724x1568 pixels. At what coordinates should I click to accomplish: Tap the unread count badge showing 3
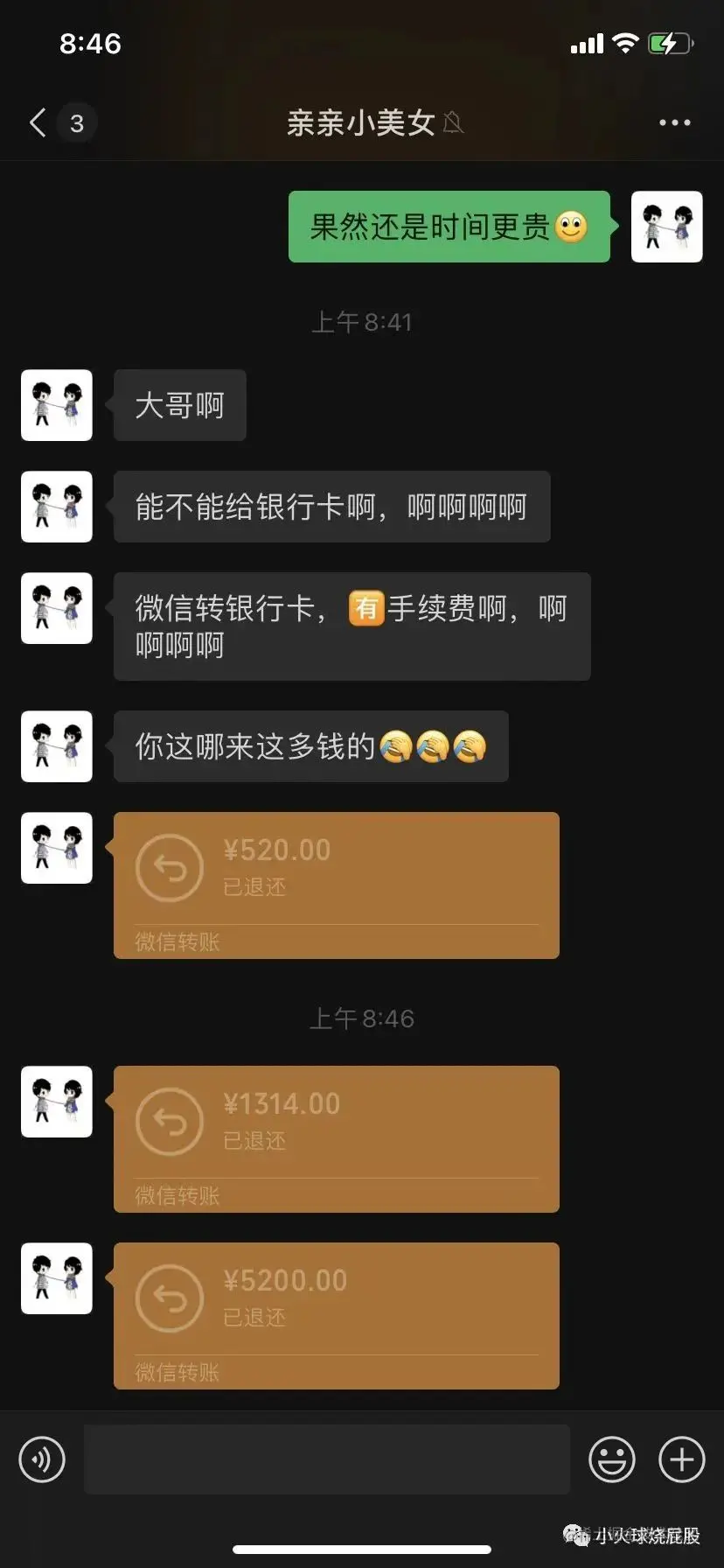(77, 122)
